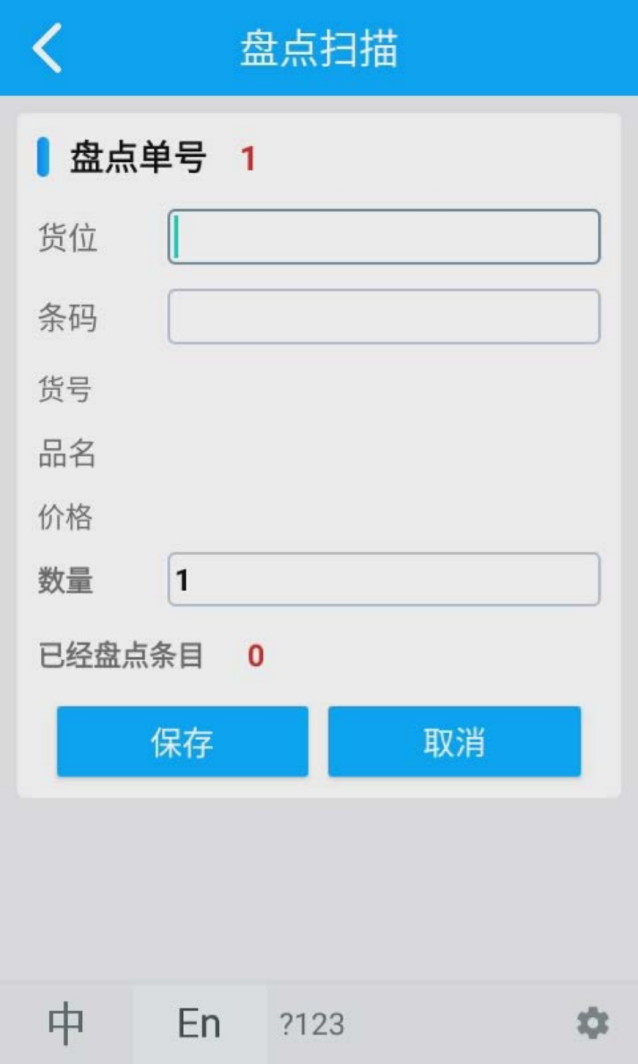Screen dimensions: 638x1064
Task: Open keyboard settings gear
Action: pos(592,1023)
